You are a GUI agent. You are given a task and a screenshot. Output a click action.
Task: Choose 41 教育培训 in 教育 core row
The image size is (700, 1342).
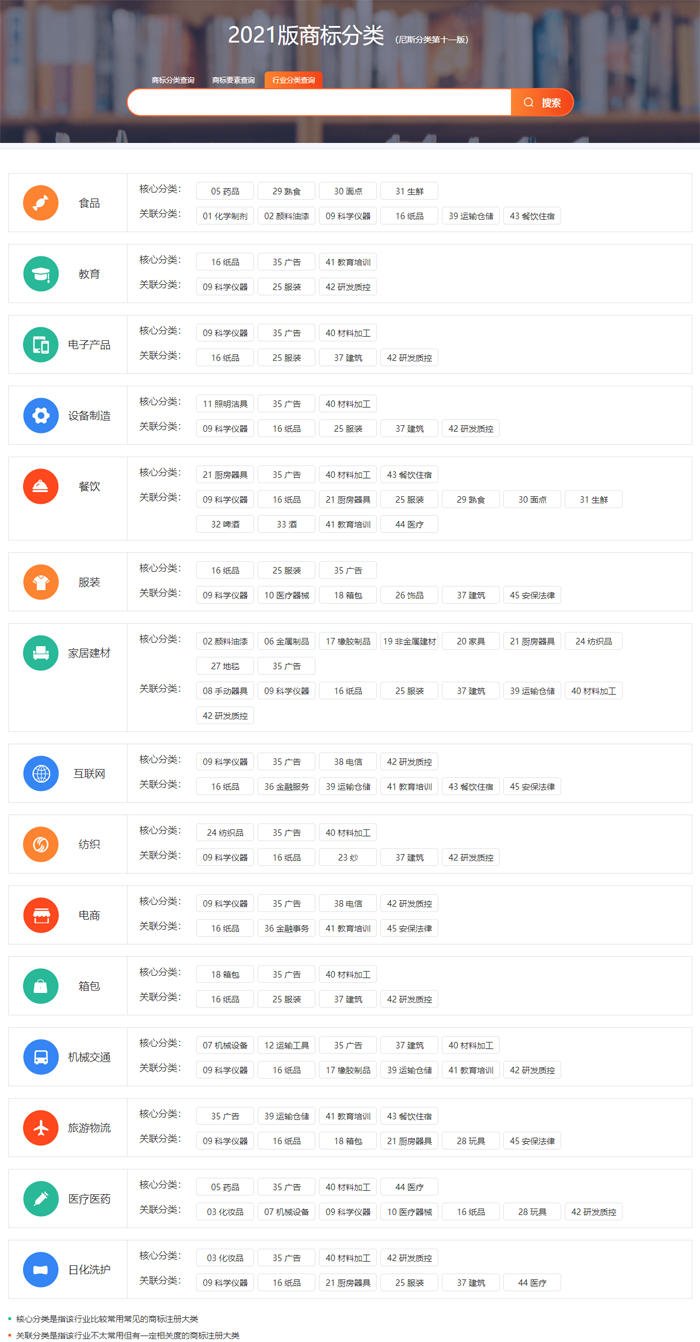[348, 262]
